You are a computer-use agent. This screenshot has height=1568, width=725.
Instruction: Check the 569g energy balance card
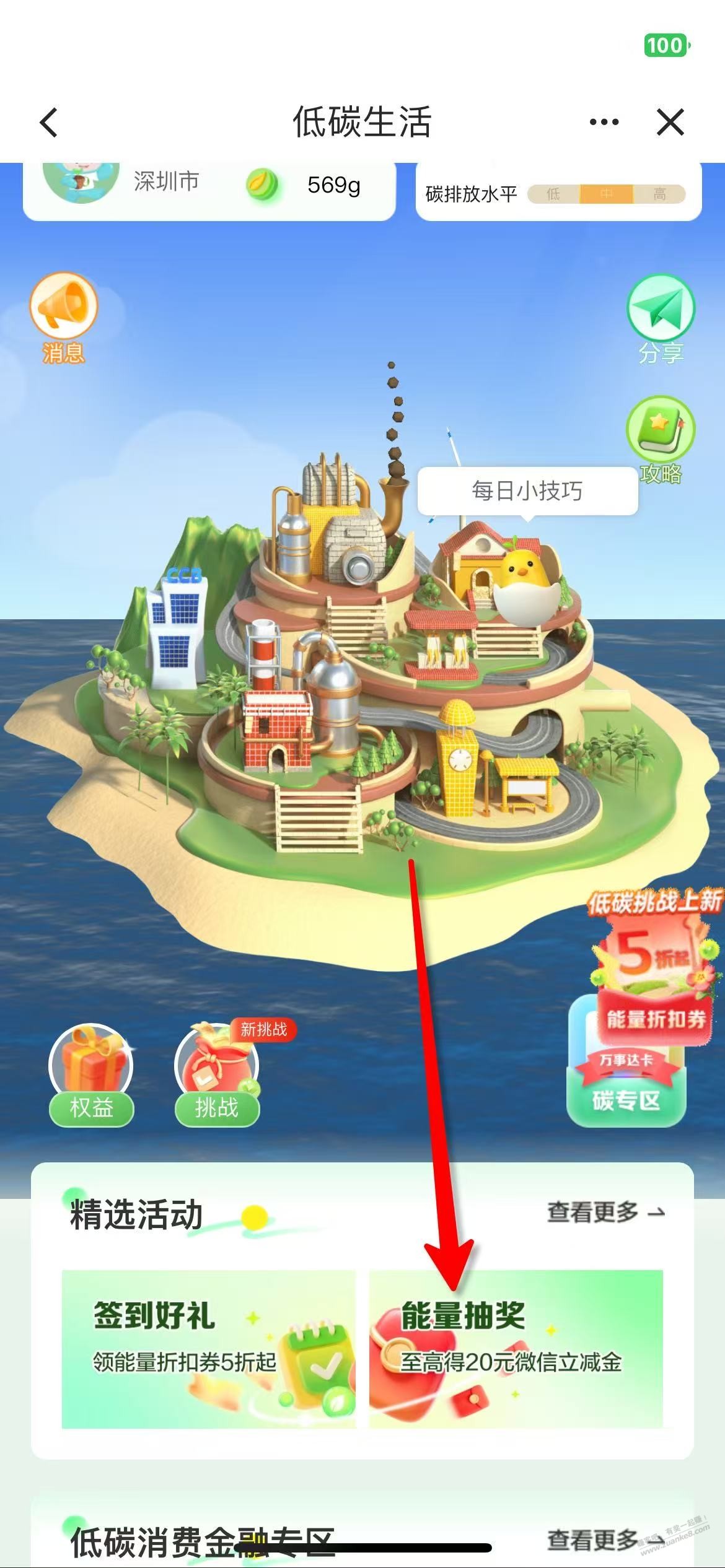pyautogui.click(x=209, y=186)
